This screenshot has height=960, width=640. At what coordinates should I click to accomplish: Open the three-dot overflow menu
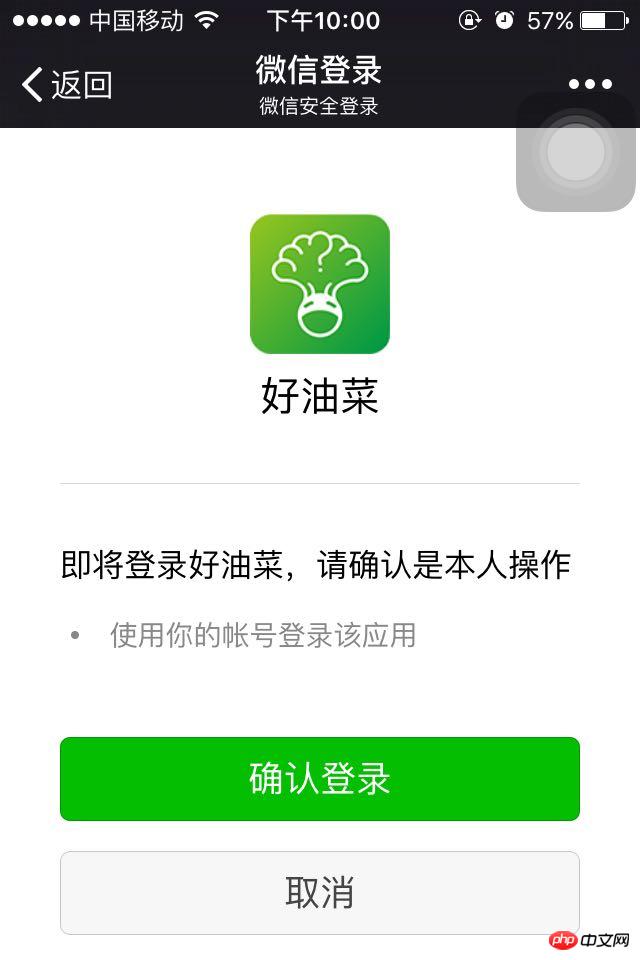tap(590, 84)
